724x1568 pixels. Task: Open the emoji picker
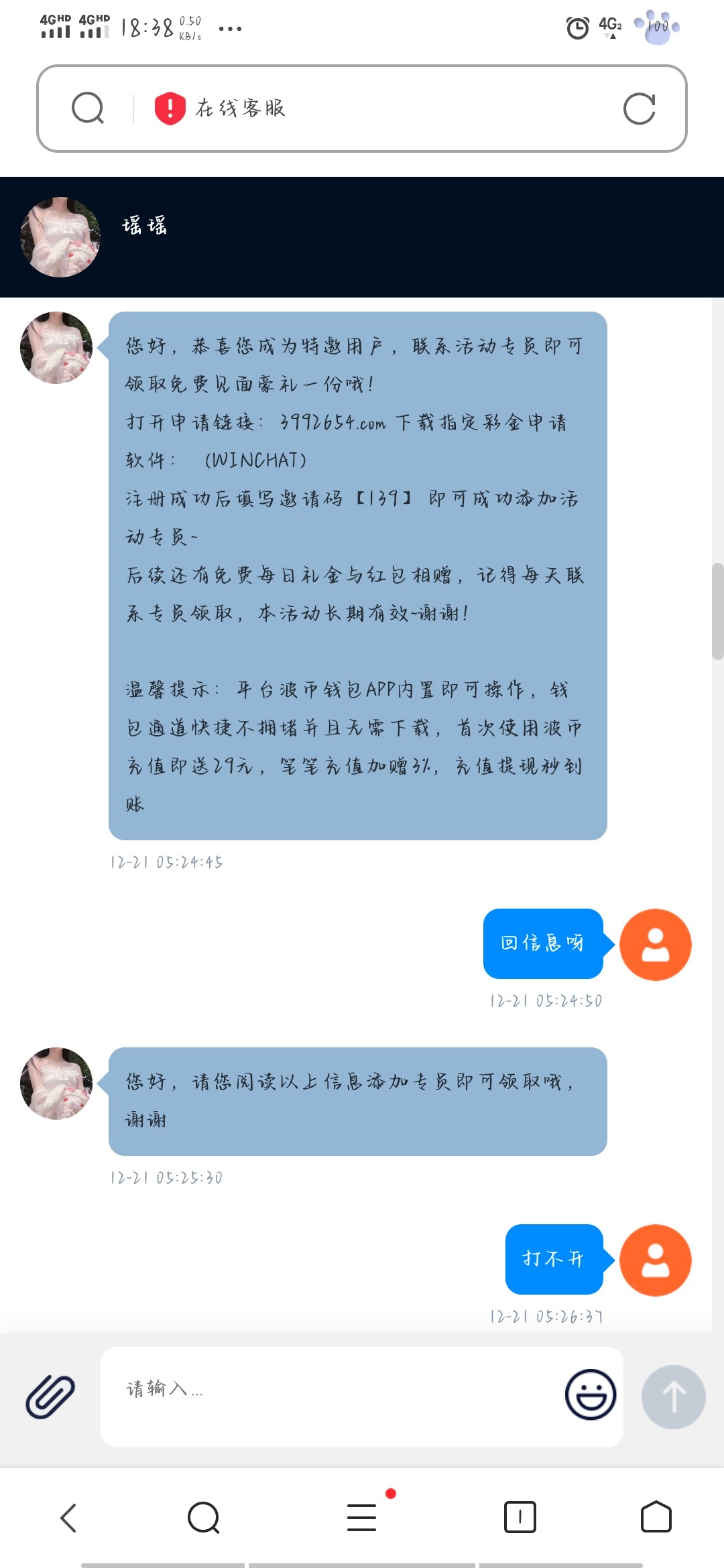click(x=591, y=1395)
